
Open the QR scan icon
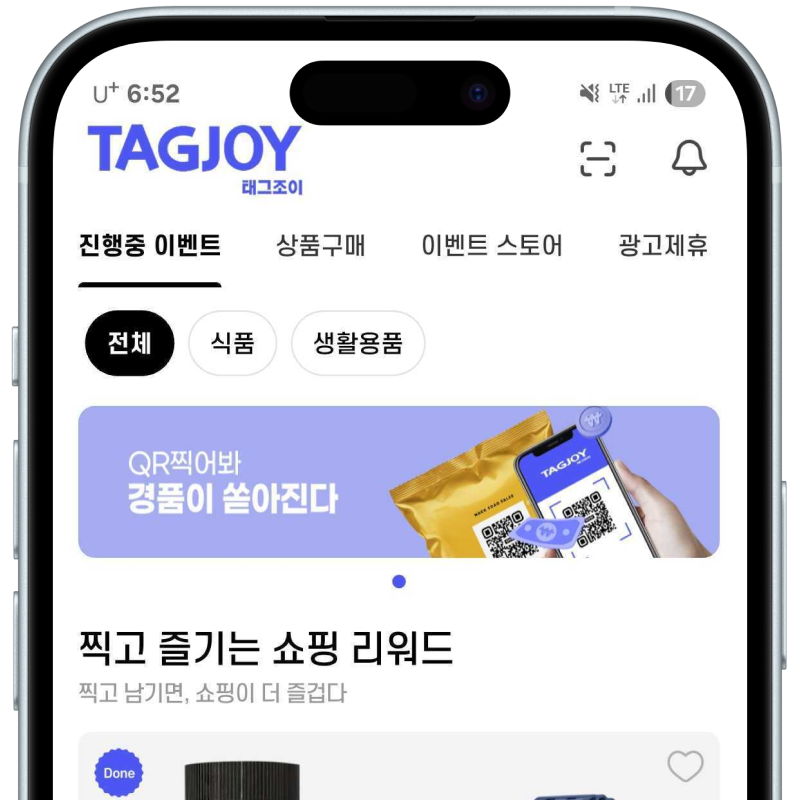click(598, 158)
